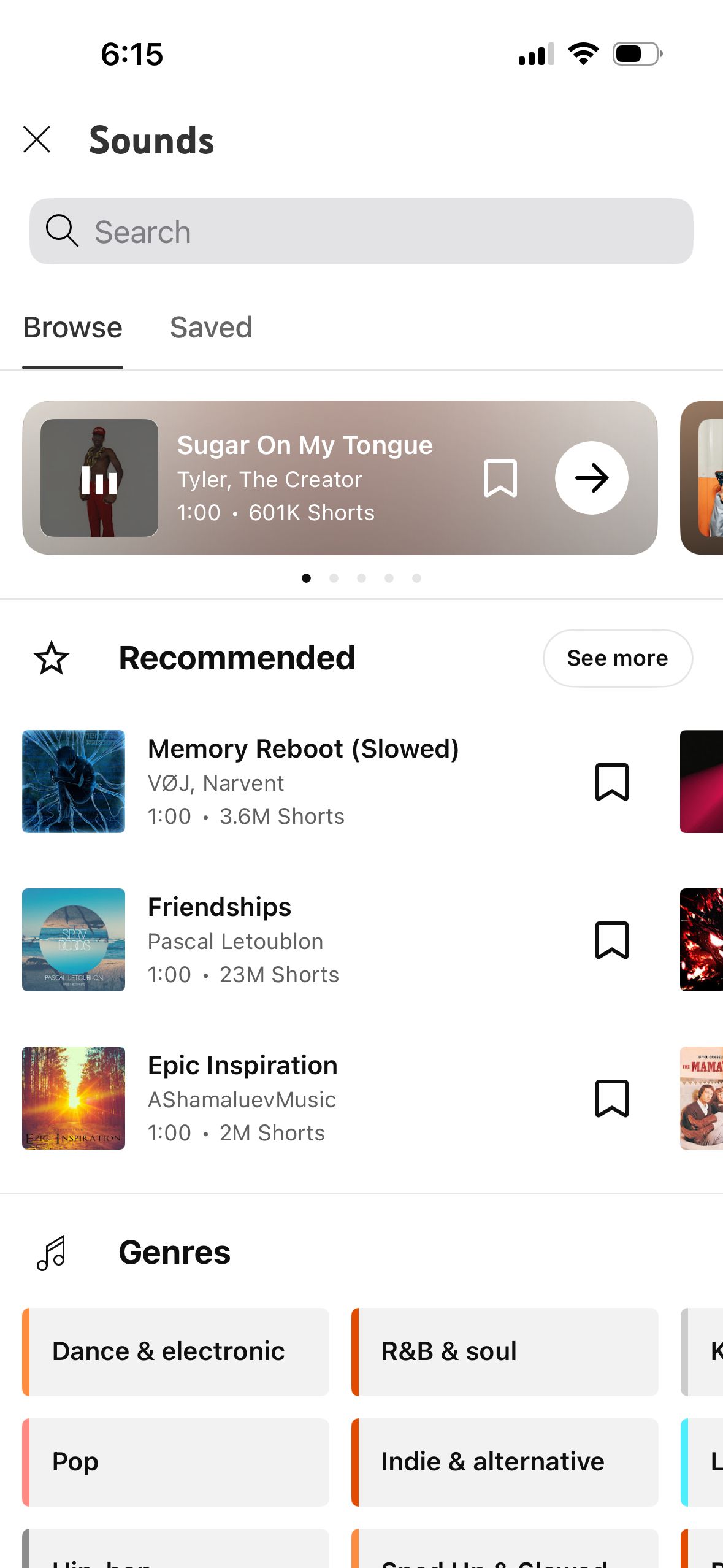723x1568 pixels.
Task: Bookmark the Sugar On My Tongue featured sound
Action: 500,477
